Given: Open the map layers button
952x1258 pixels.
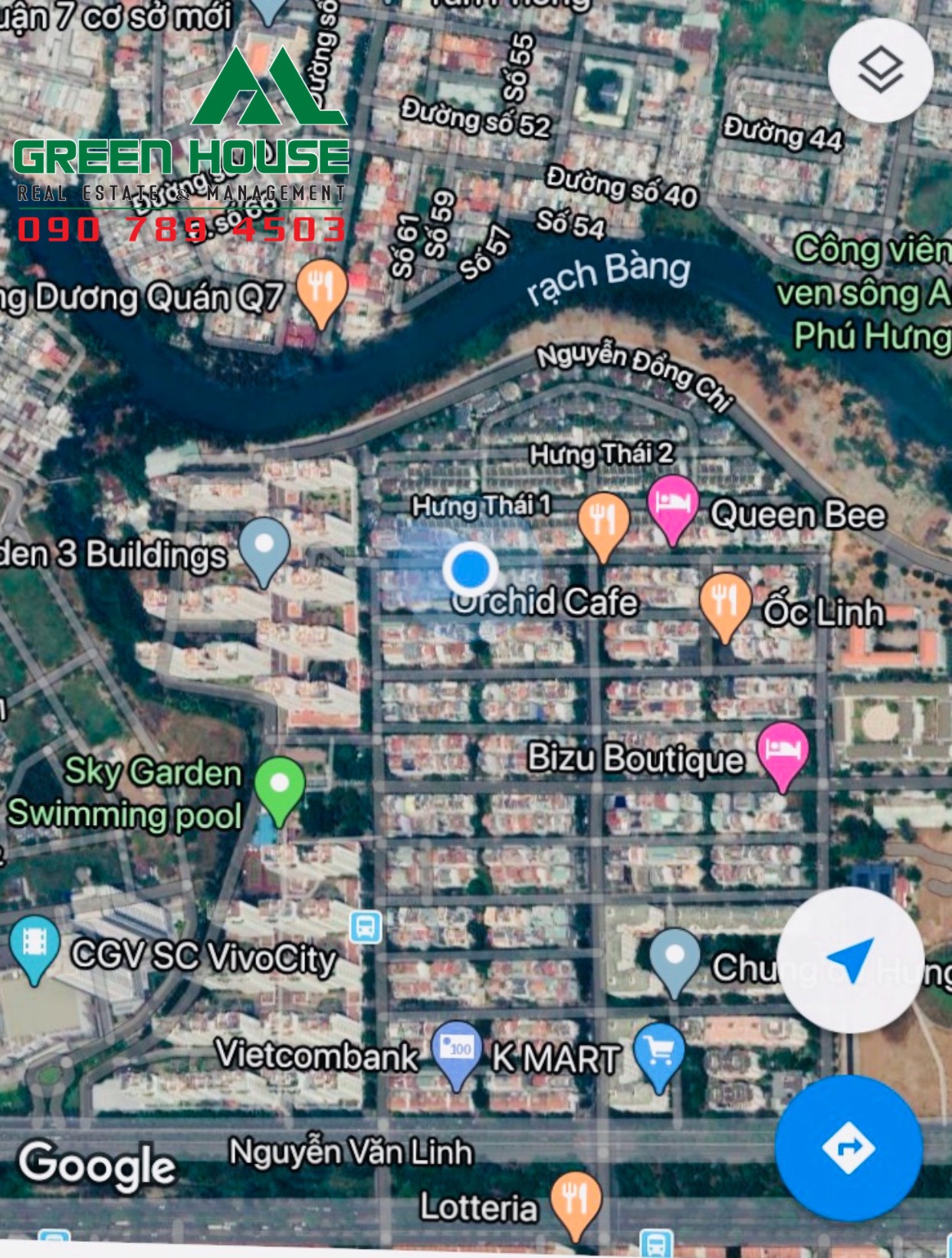Looking at the screenshot, I should coord(880,70).
